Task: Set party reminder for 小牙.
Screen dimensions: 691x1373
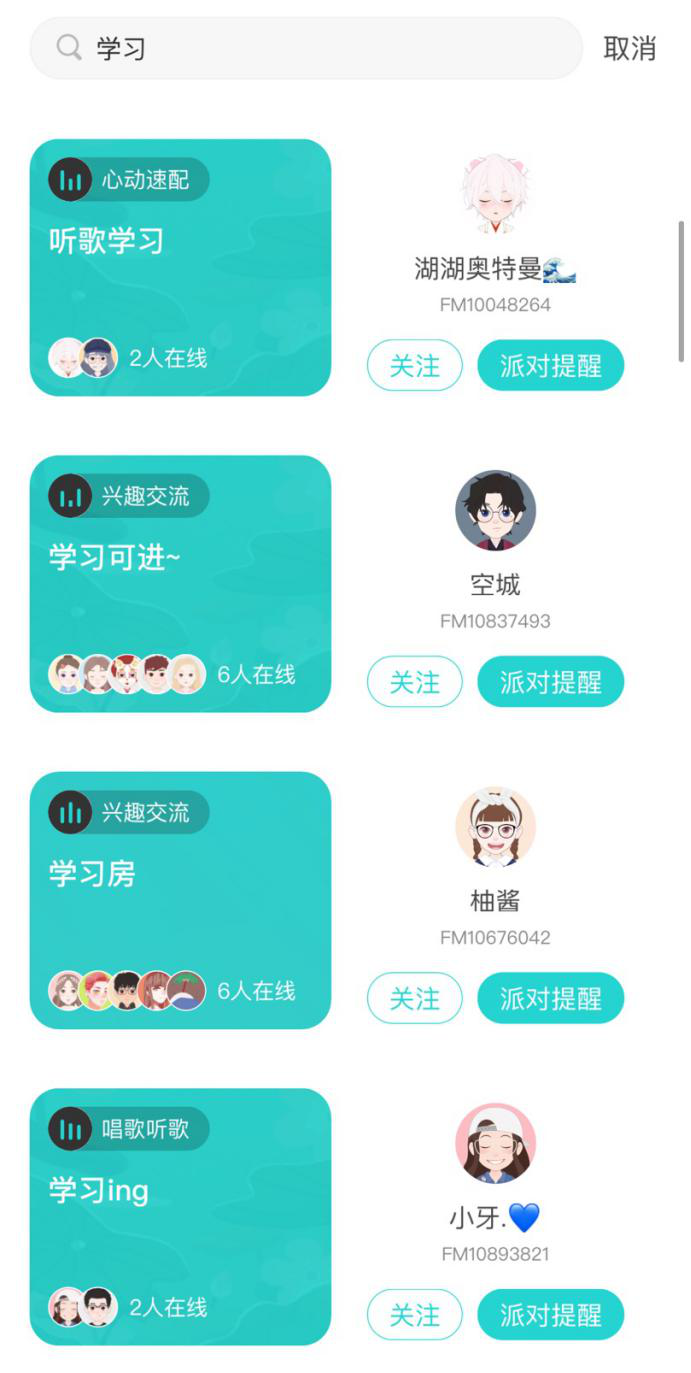Action: pos(550,1314)
